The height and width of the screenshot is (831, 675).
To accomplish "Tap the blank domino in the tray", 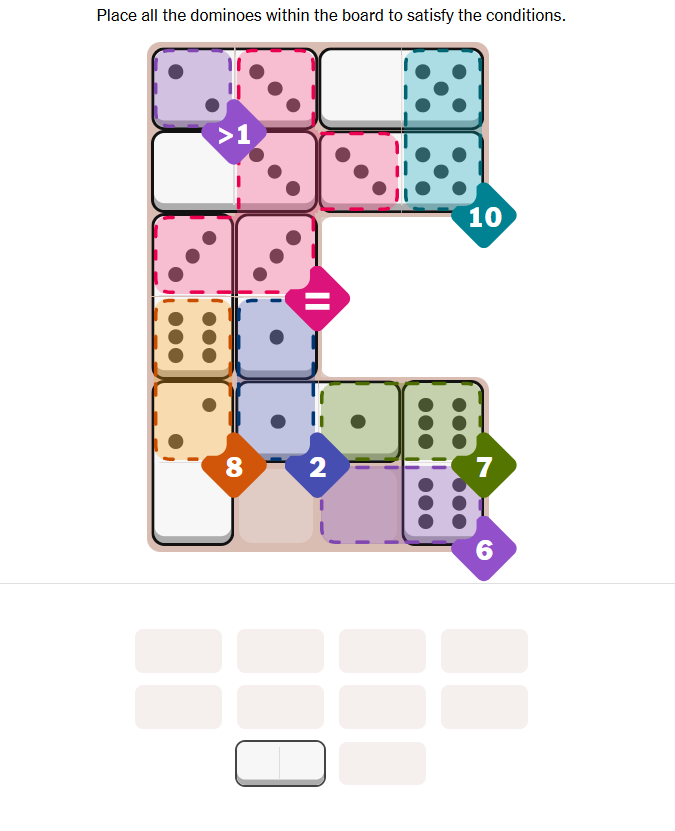I will coord(280,762).
